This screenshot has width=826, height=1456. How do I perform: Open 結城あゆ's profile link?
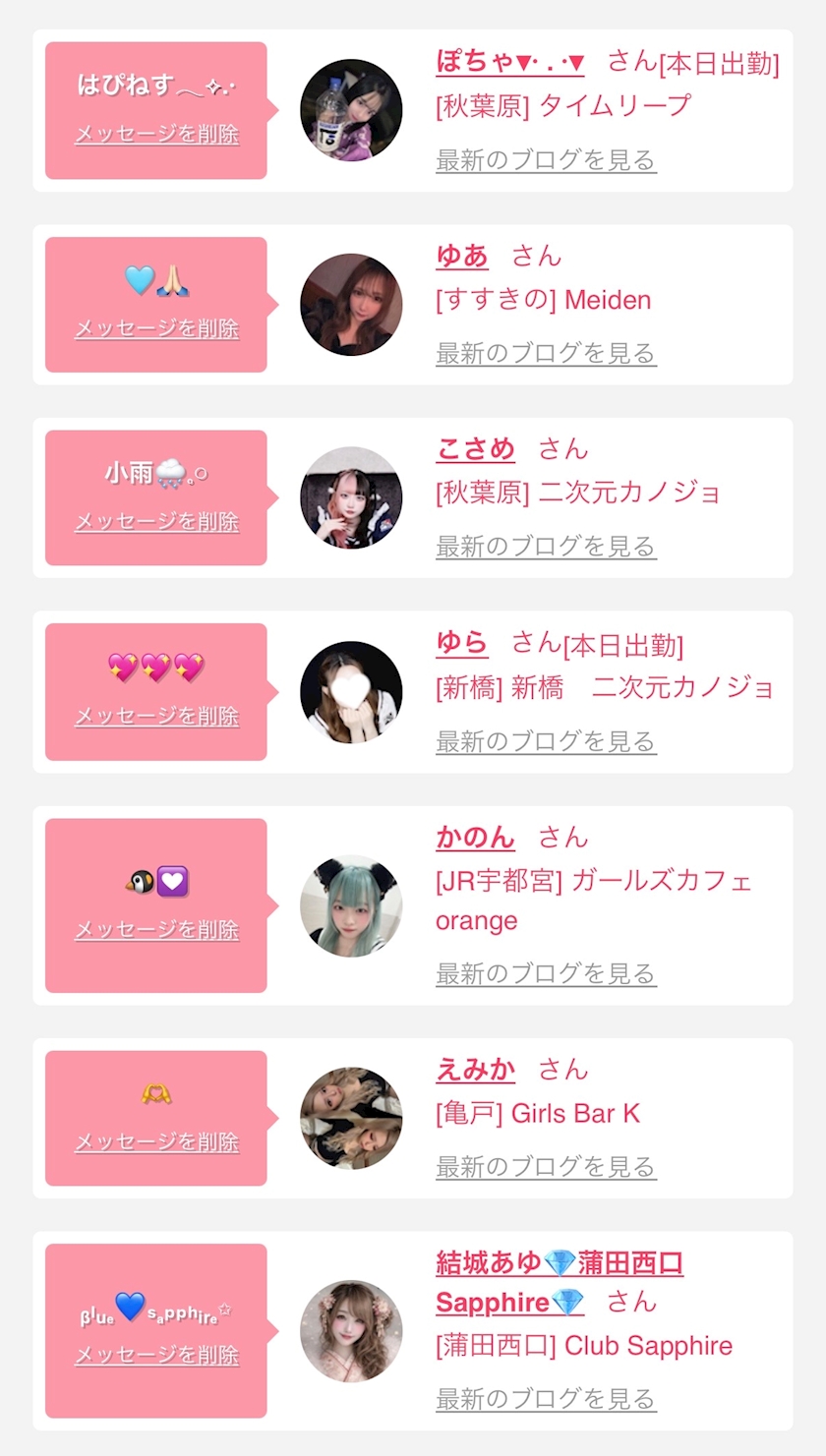[x=560, y=1283]
